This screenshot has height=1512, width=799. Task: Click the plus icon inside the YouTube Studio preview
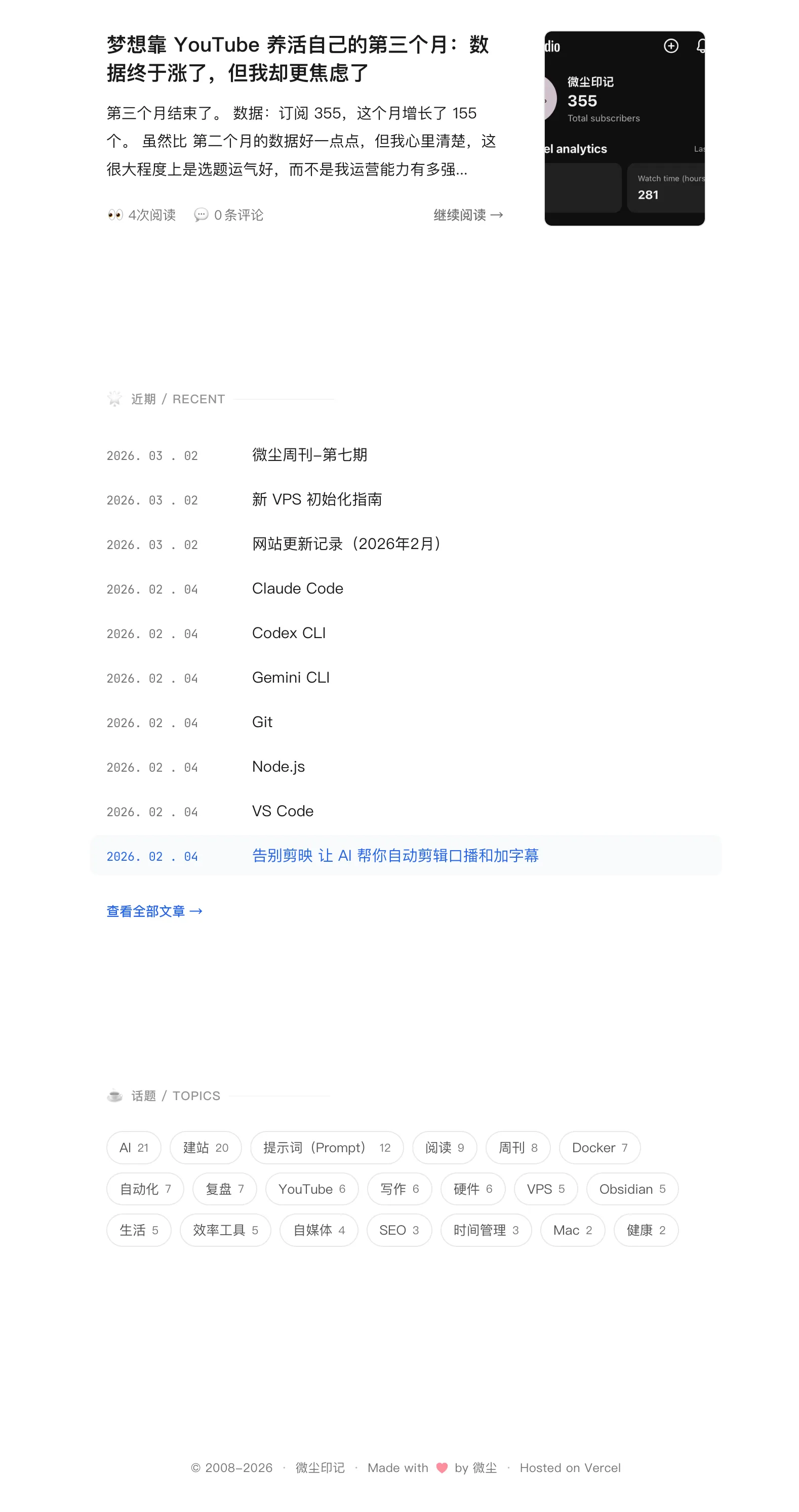click(x=671, y=46)
